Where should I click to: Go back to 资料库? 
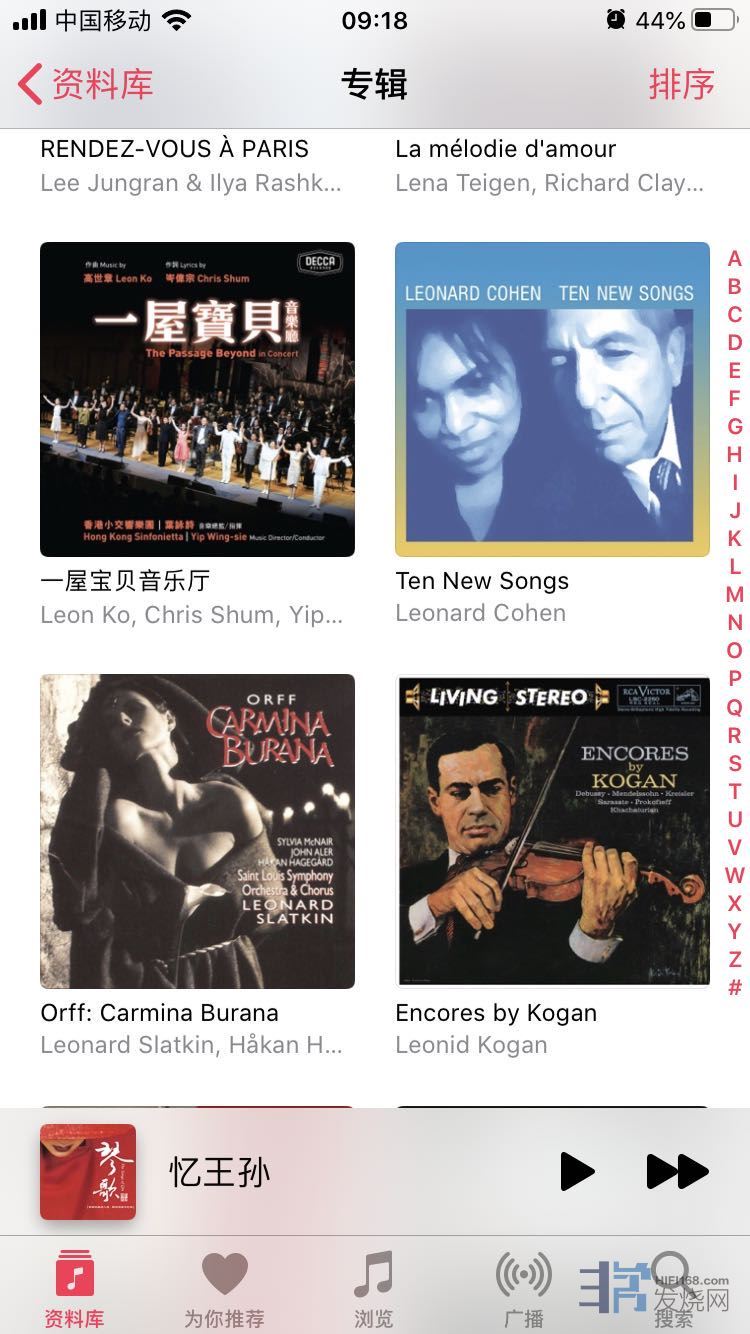(85, 84)
